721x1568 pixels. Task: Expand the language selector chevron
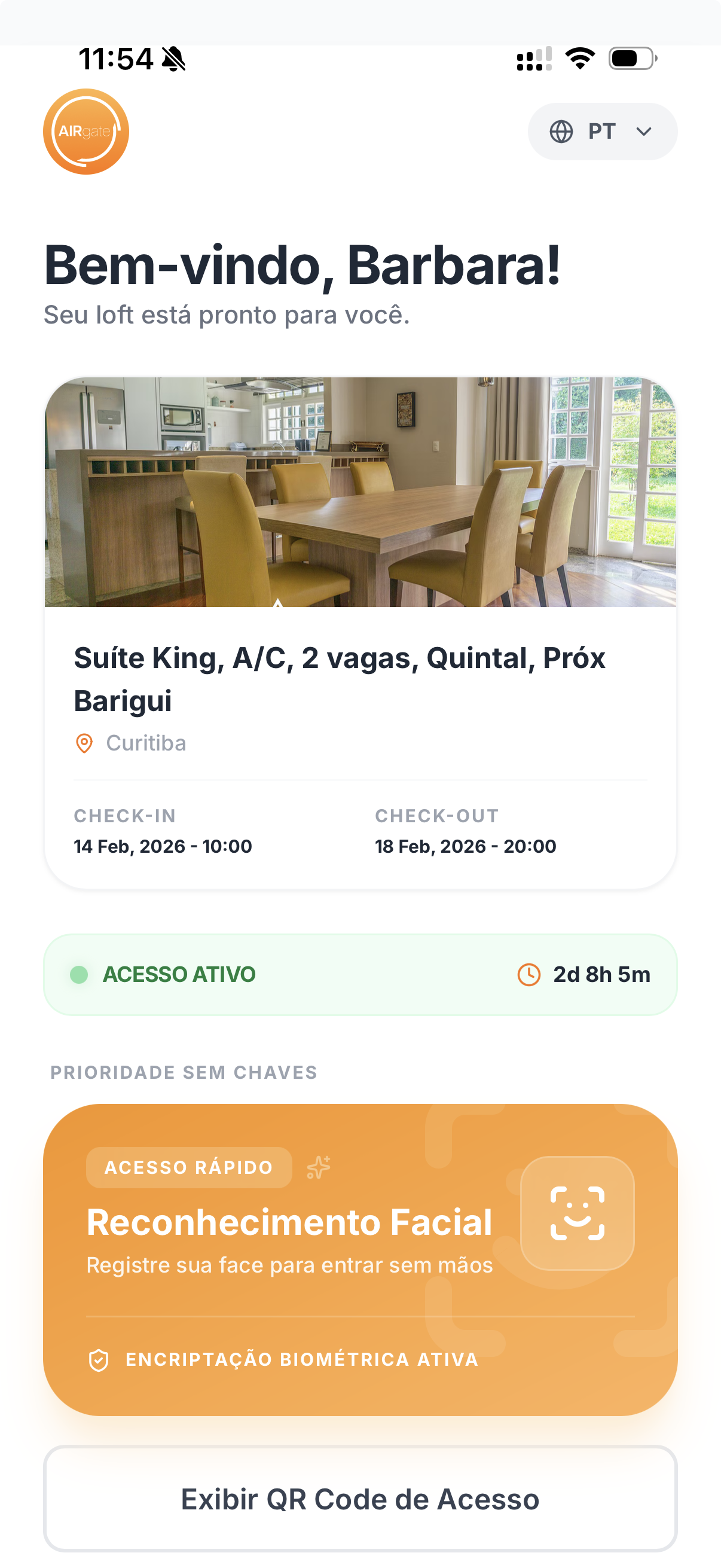pos(643,132)
